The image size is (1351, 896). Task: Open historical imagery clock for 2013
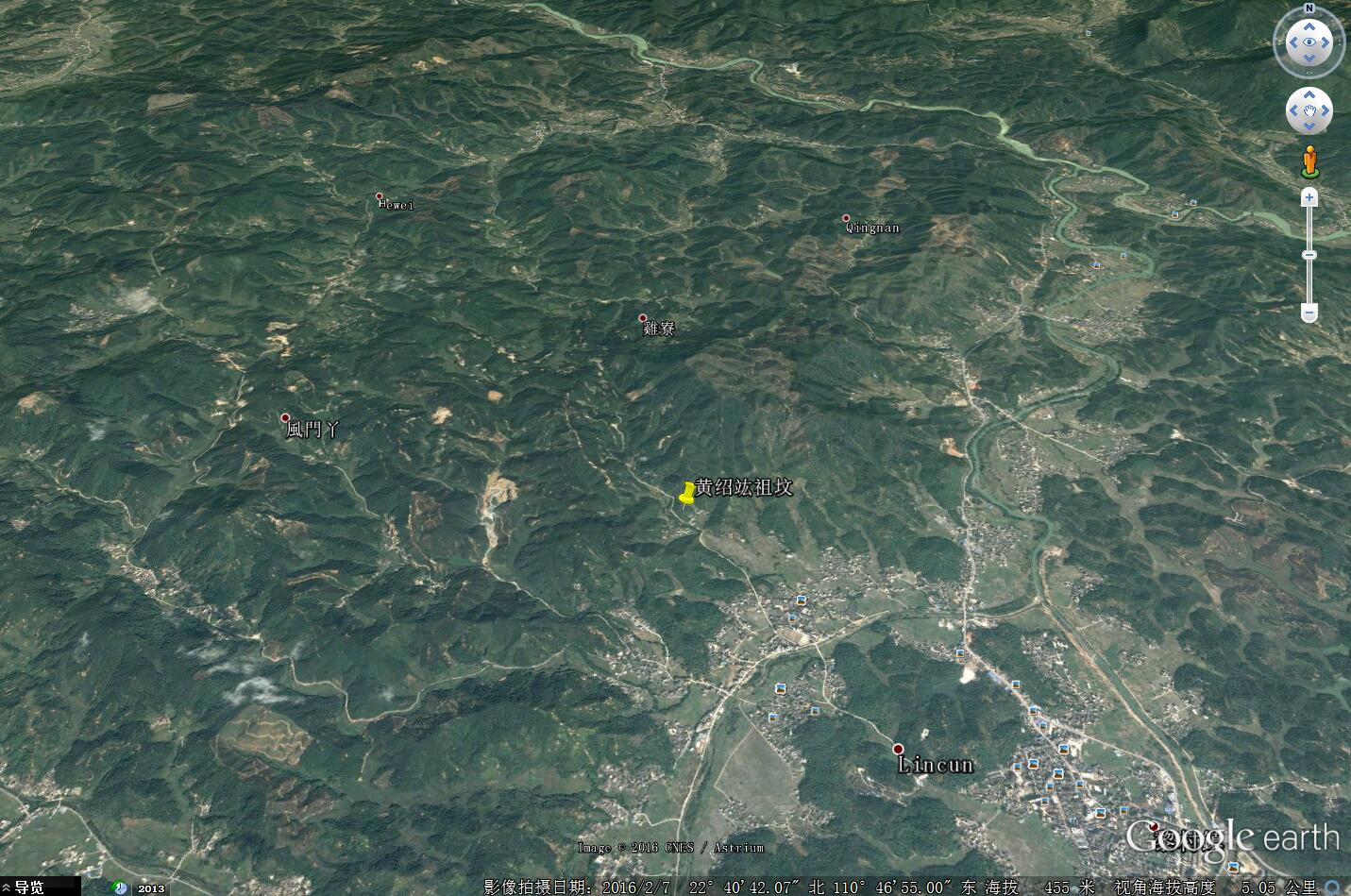pos(121,888)
